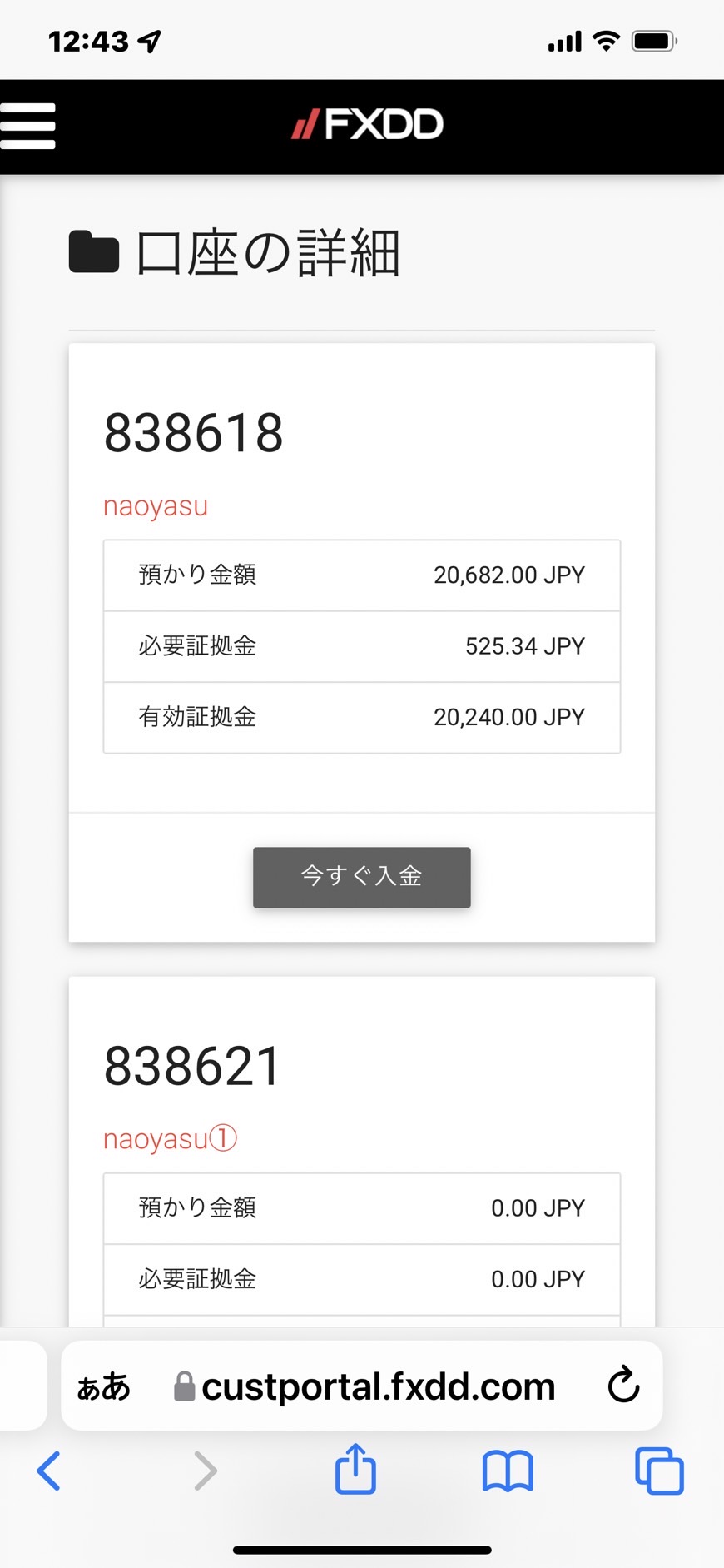
Task: Show open Safari tabs
Action: [659, 1471]
